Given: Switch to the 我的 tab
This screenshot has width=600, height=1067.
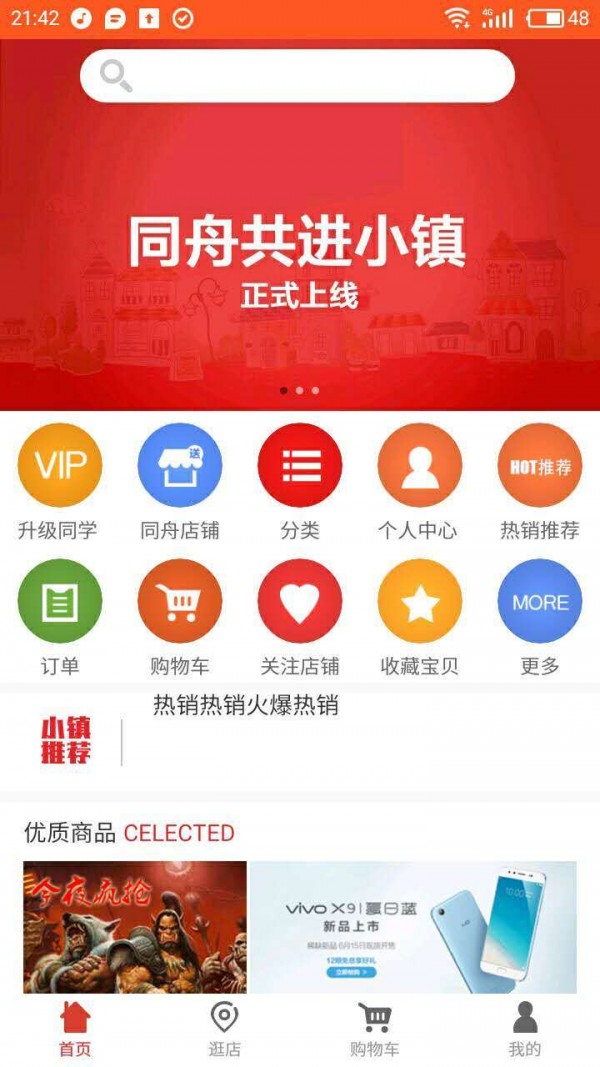Looking at the screenshot, I should click(525, 1029).
